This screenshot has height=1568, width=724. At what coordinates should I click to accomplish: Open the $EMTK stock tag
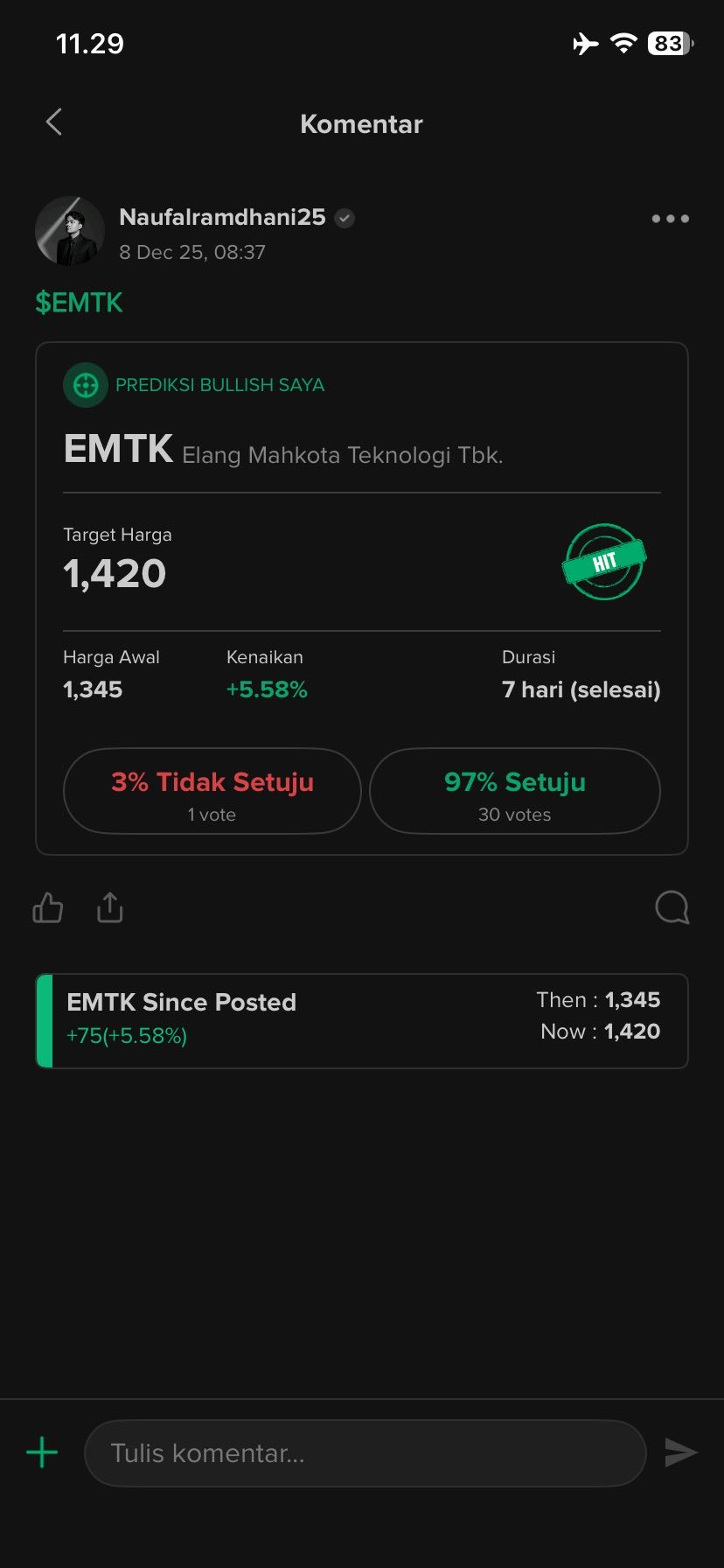pyautogui.click(x=79, y=303)
